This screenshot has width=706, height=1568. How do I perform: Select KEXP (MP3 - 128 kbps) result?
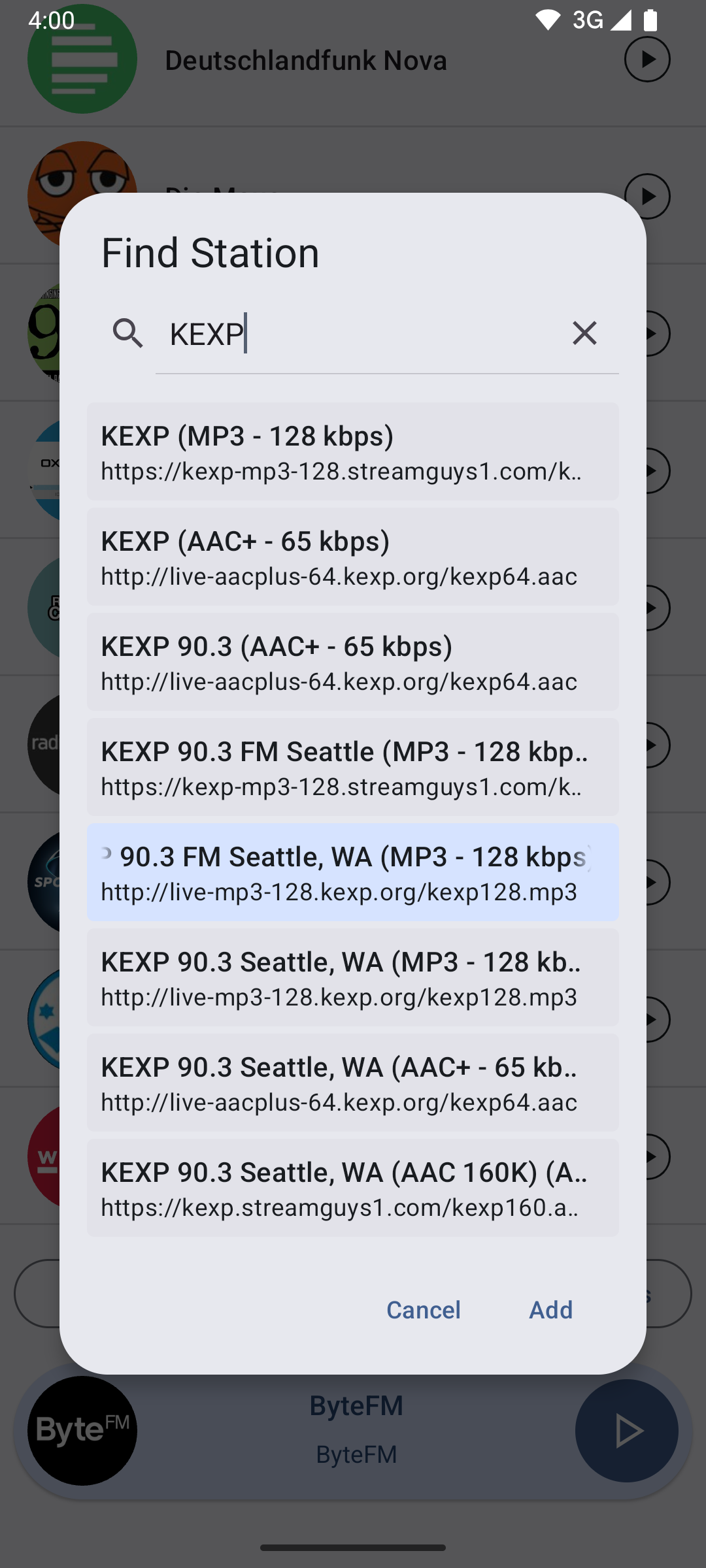pyautogui.click(x=353, y=451)
